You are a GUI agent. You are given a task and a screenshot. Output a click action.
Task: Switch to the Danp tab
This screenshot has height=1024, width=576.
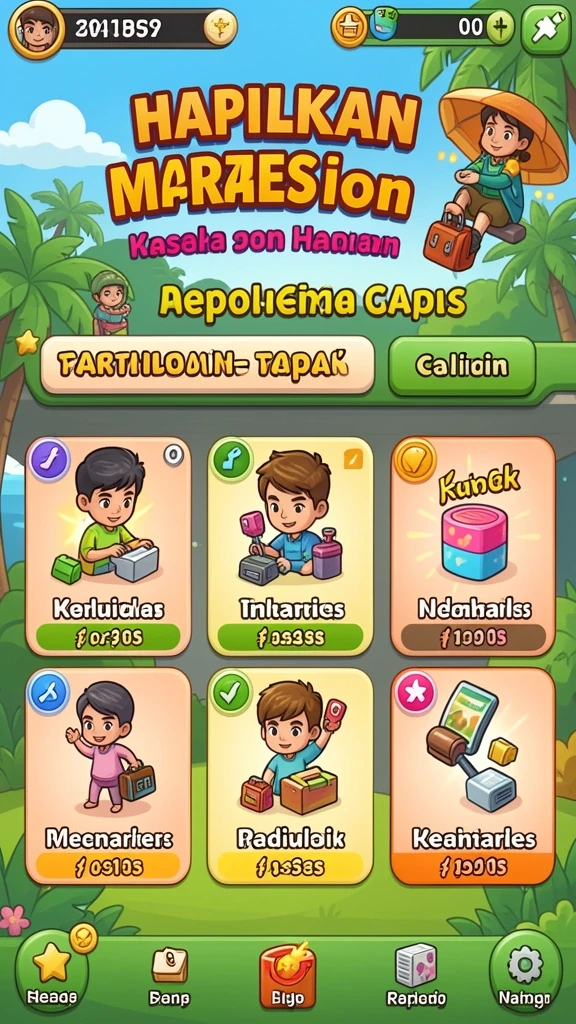point(170,976)
